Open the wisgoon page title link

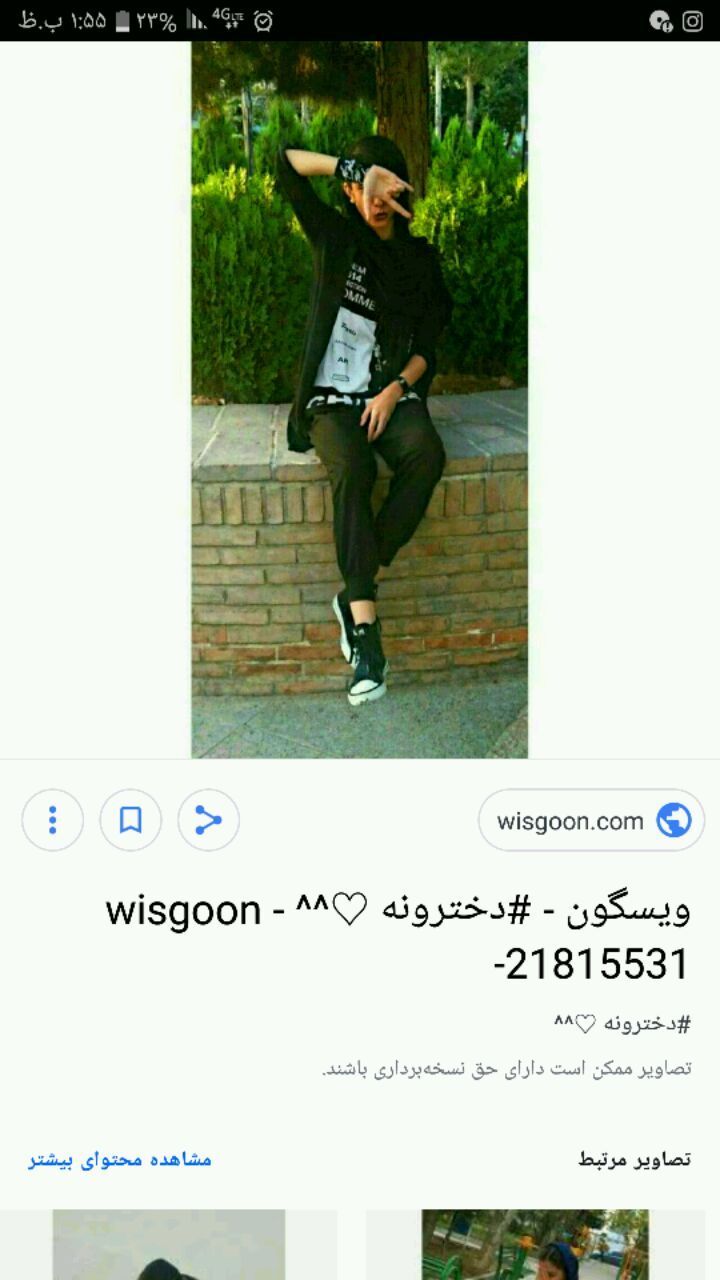click(x=398, y=937)
